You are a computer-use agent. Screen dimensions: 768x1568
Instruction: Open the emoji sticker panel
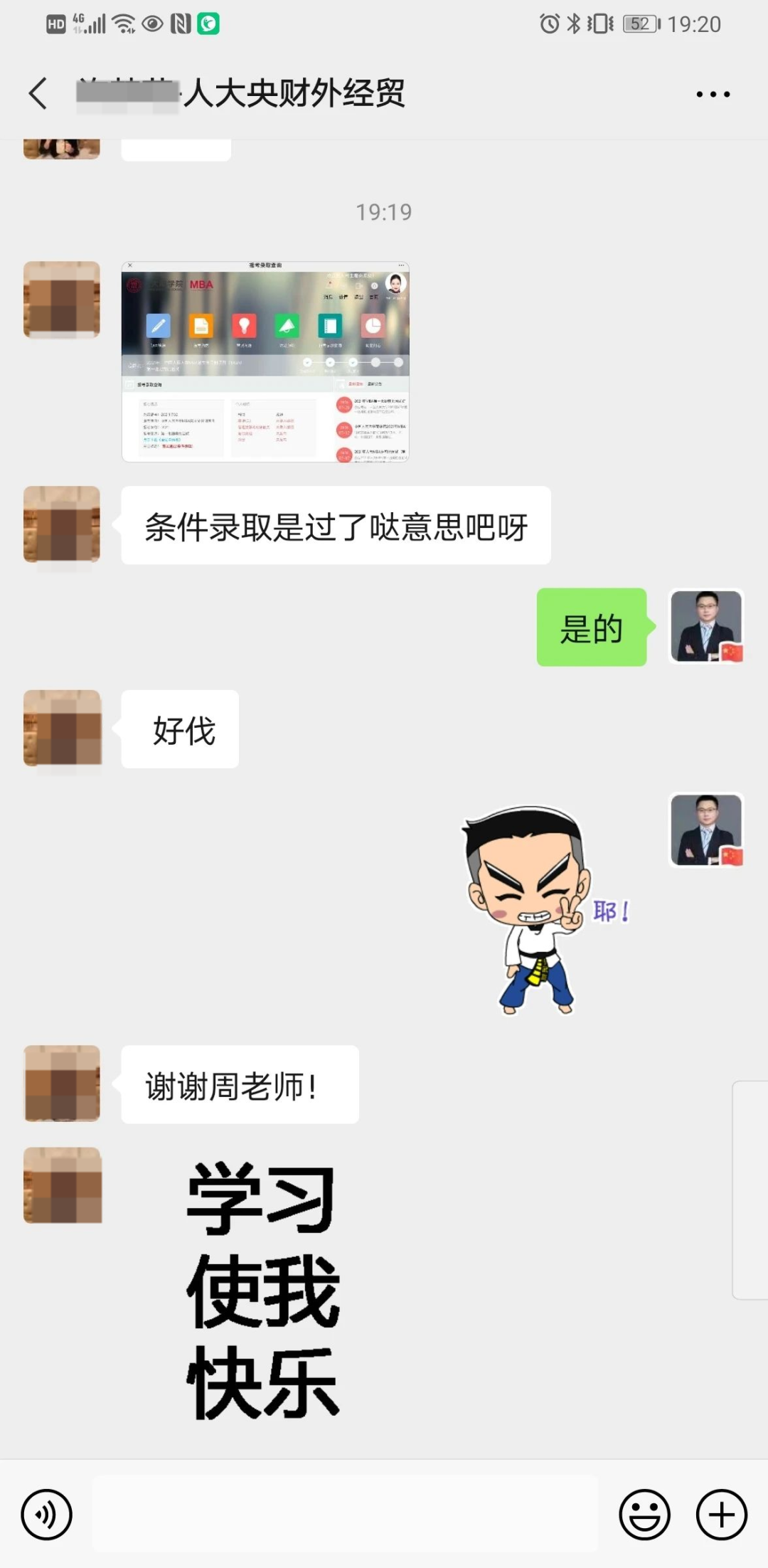[644, 1514]
